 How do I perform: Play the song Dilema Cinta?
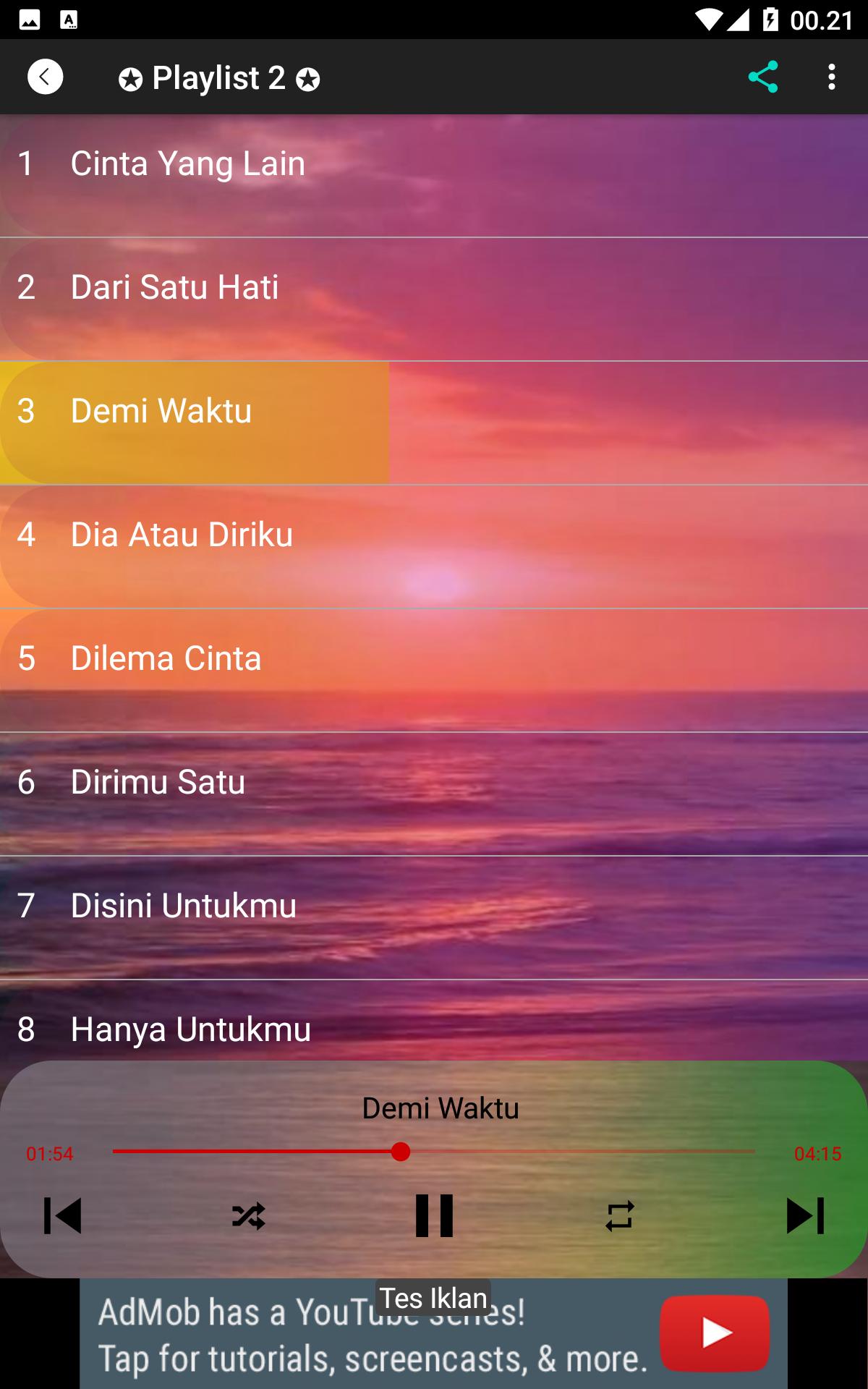coord(434,671)
